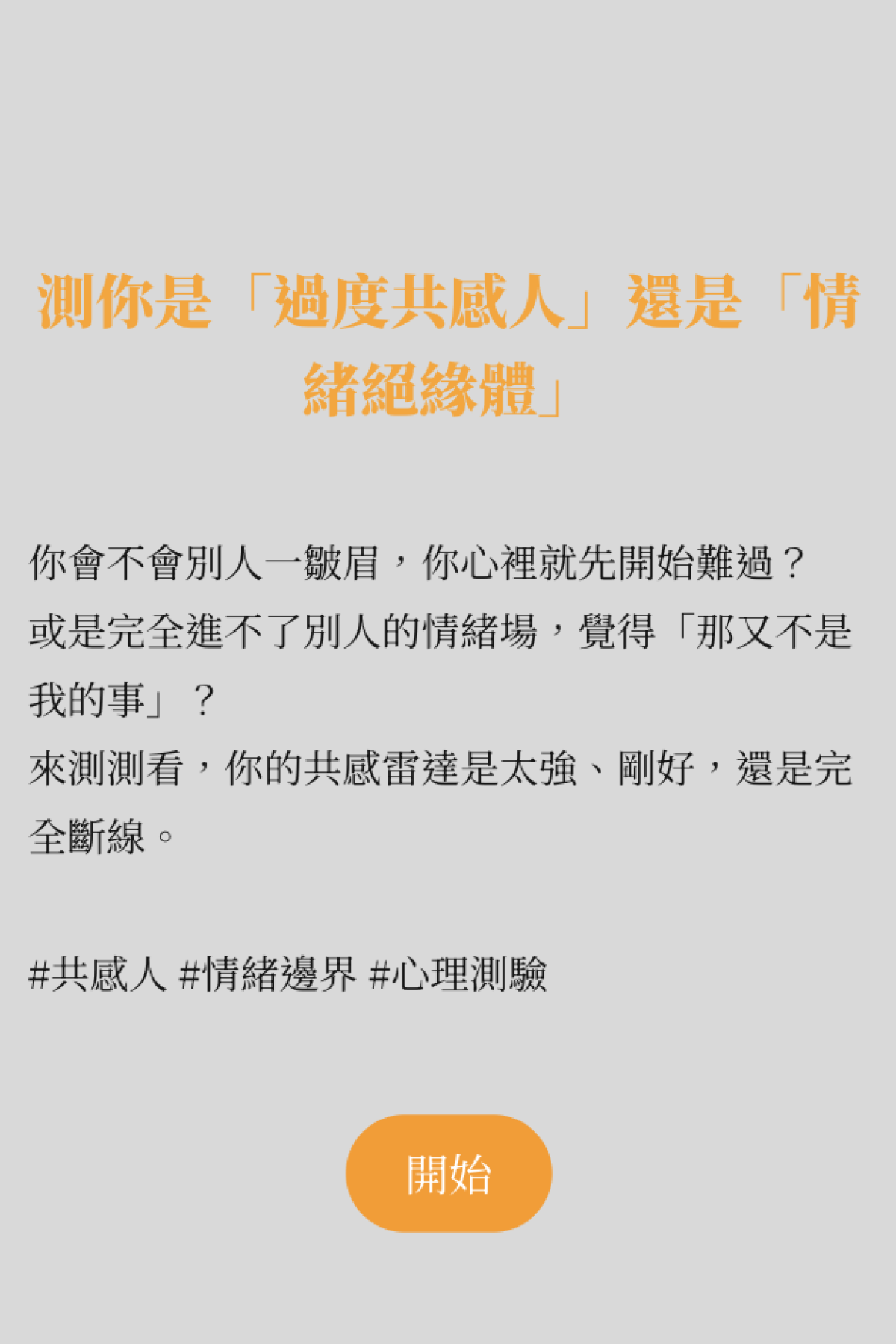Tap the 開始 button to start quiz
The image size is (896, 1344).
point(448,1173)
